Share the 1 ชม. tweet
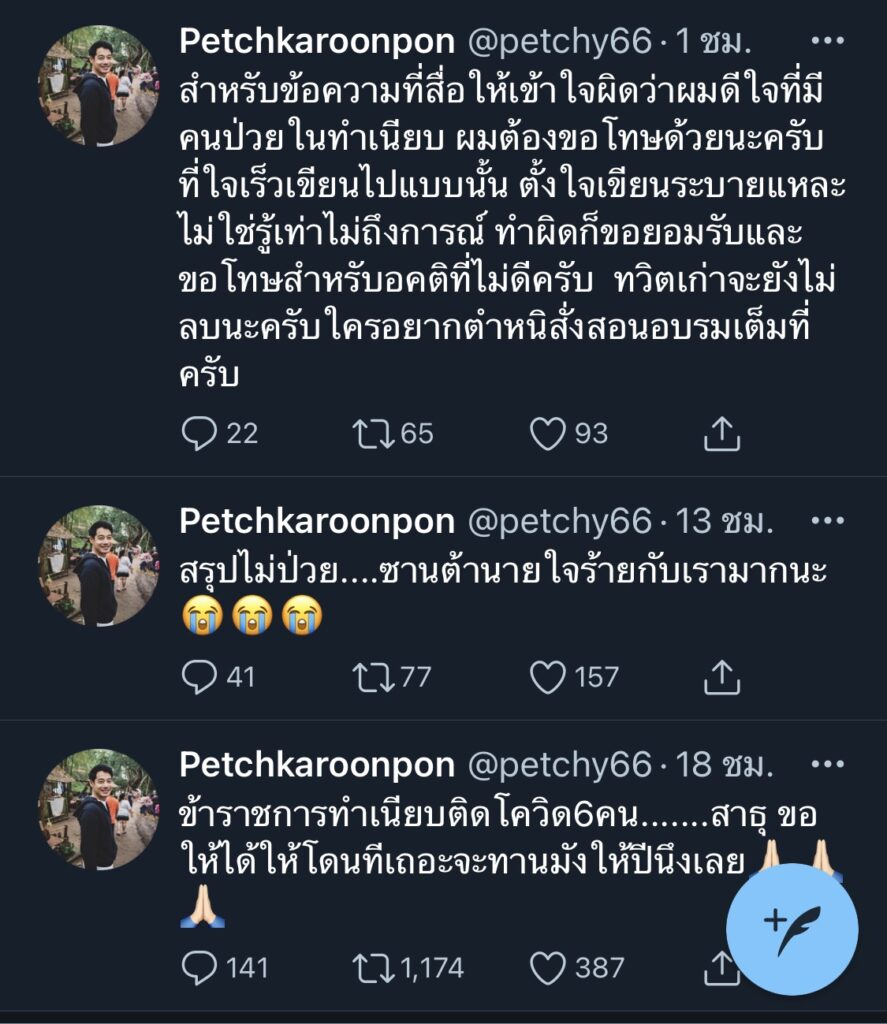Screen dimensions: 887x1024 (721, 433)
